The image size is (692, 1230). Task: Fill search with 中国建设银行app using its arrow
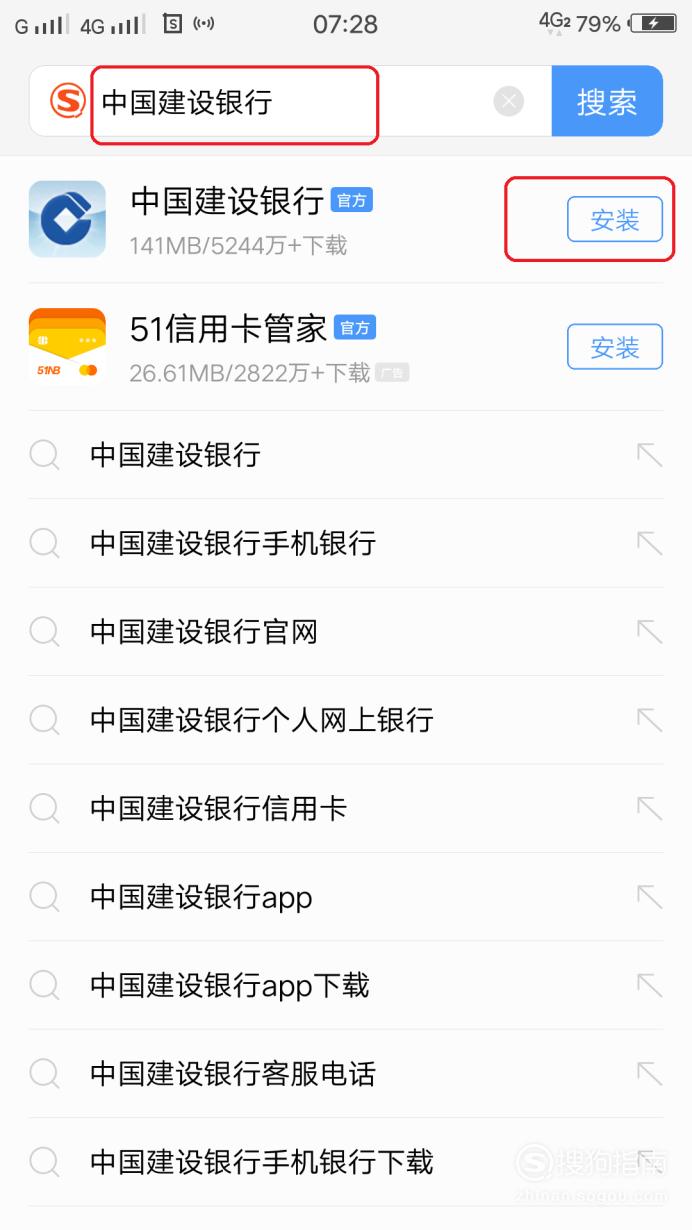tap(650, 897)
